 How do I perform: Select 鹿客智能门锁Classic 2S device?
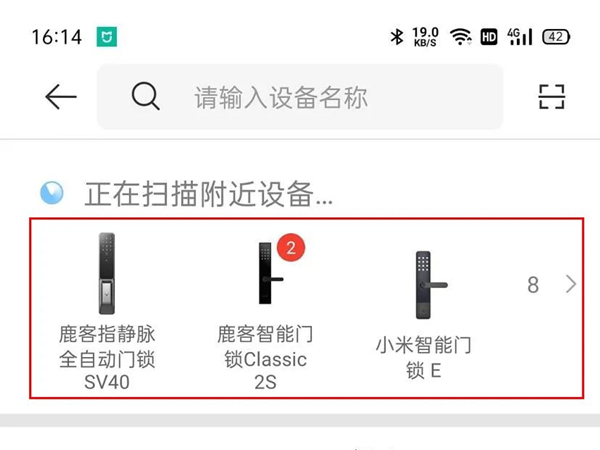(263, 312)
